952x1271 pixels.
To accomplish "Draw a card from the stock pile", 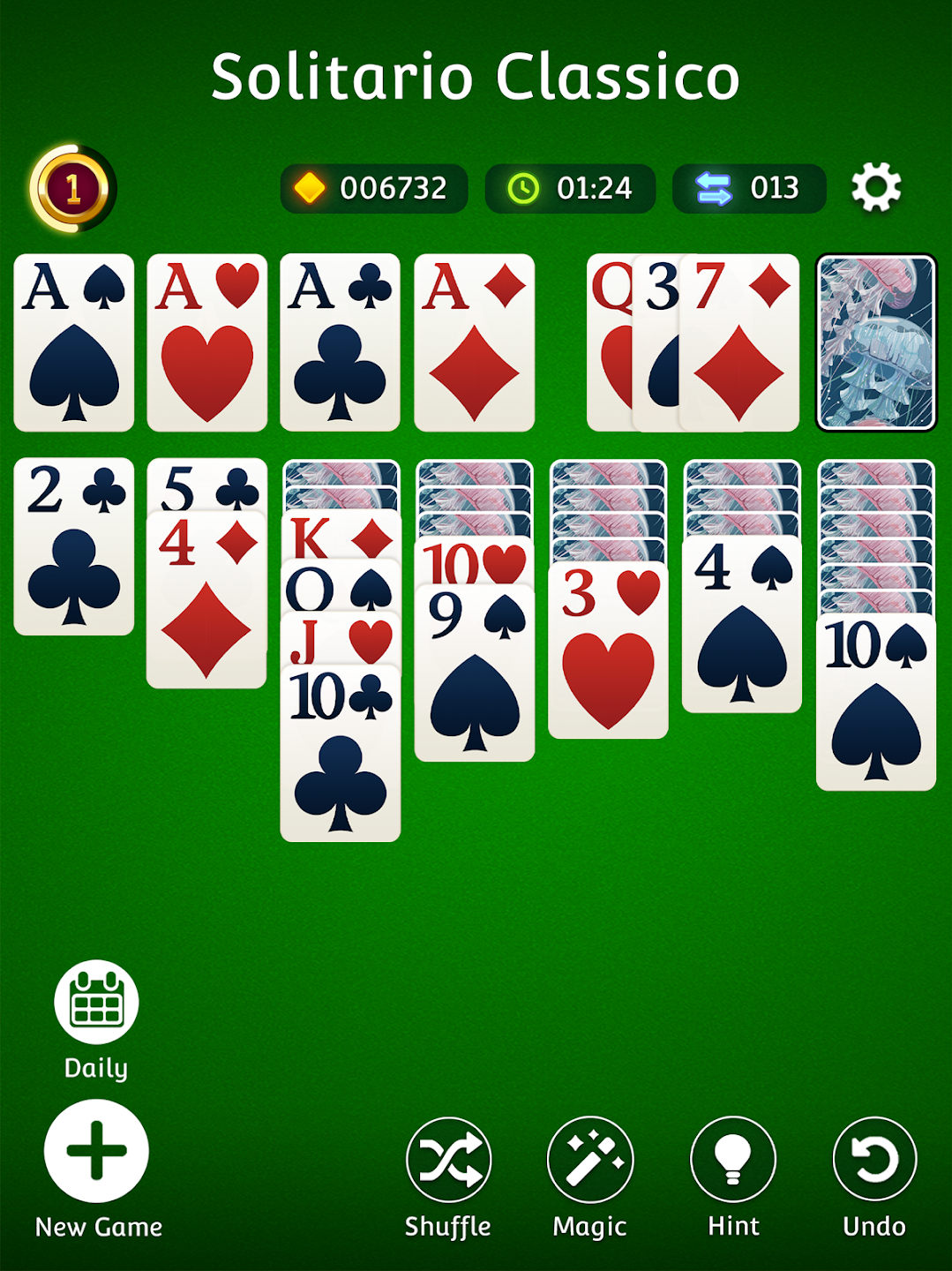I will pos(875,342).
